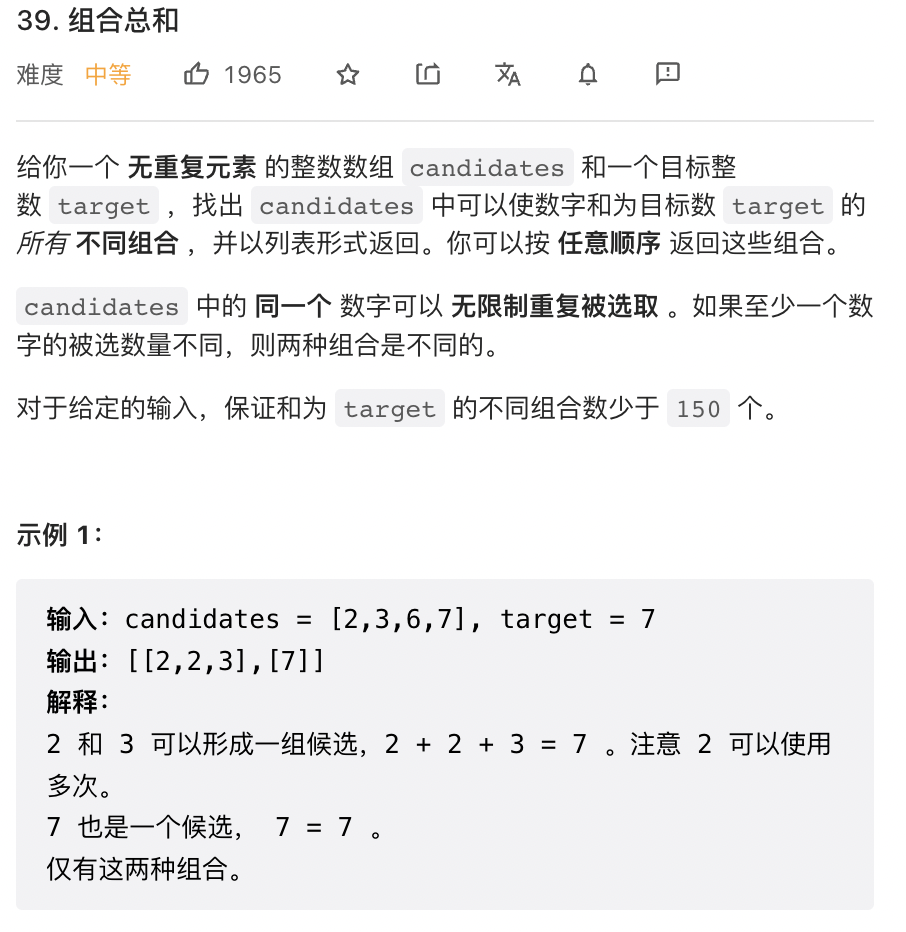Open problem feedback via the speech bubble icon

667,74
